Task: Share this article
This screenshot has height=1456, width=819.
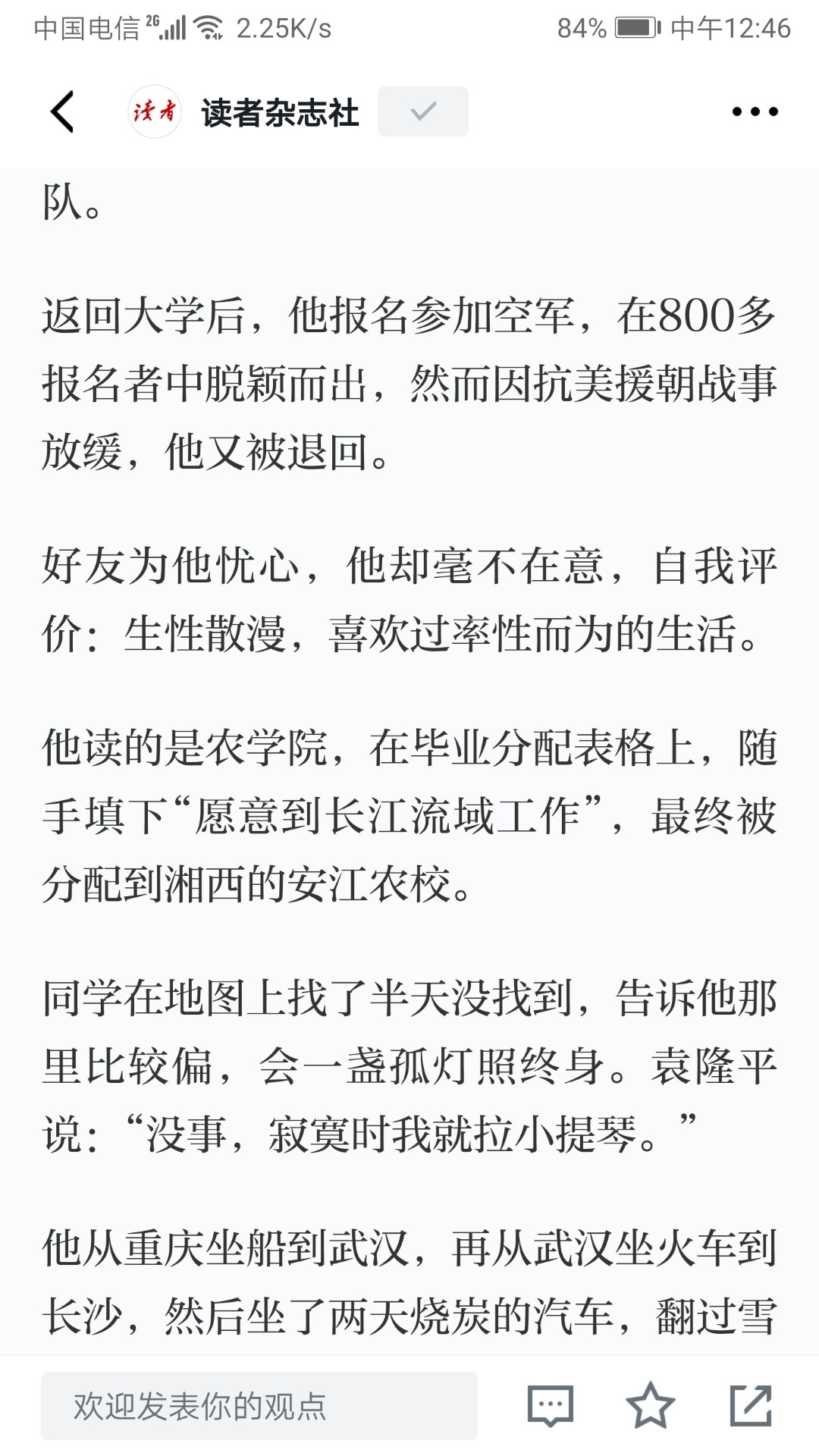Action: [751, 1405]
